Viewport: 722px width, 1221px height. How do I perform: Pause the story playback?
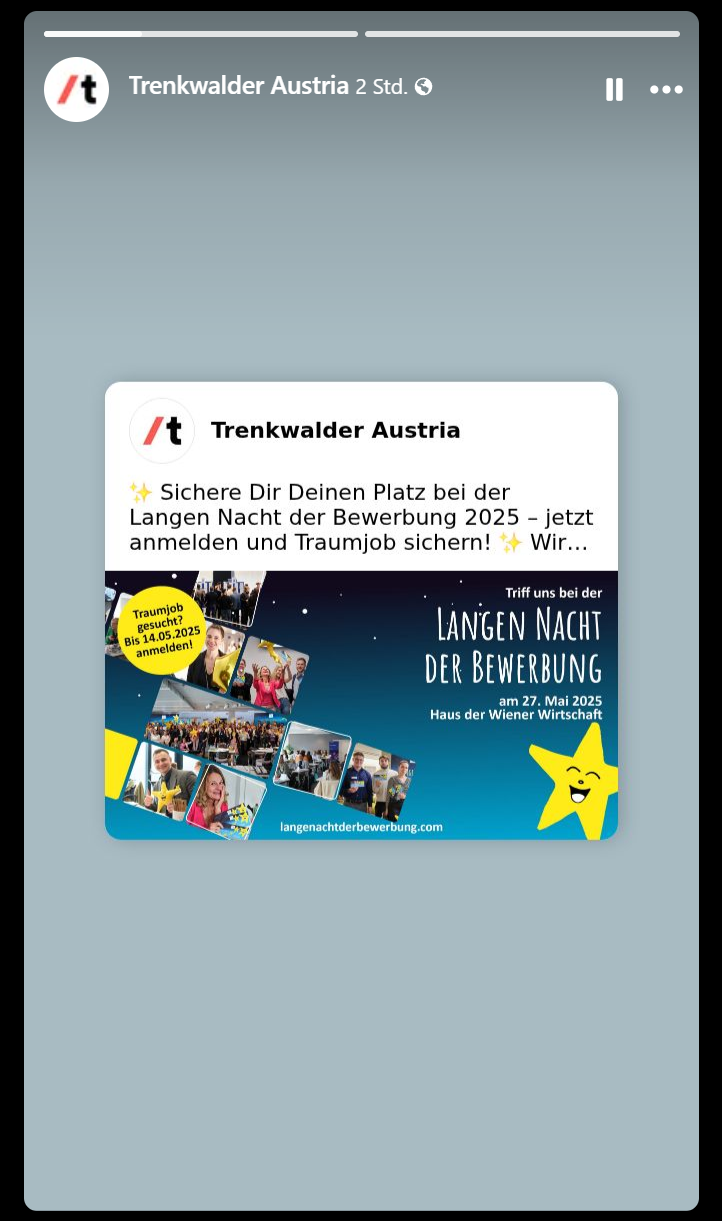pos(614,89)
